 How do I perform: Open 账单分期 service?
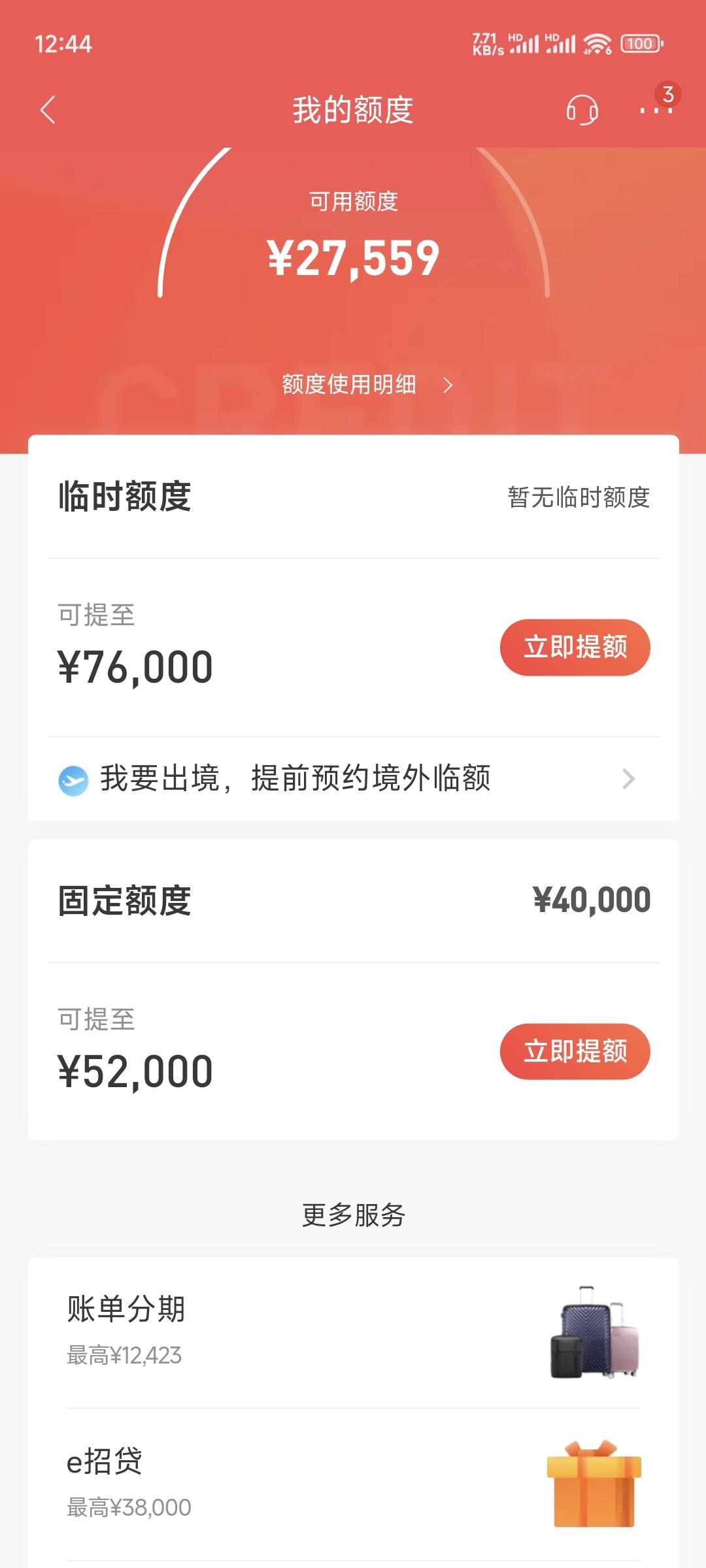point(354,1333)
